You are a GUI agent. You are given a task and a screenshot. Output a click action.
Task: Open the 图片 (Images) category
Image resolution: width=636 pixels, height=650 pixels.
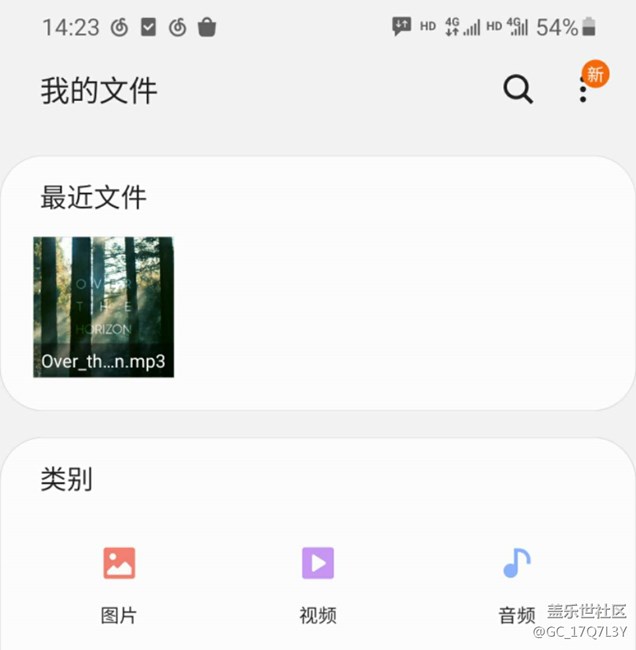119,582
